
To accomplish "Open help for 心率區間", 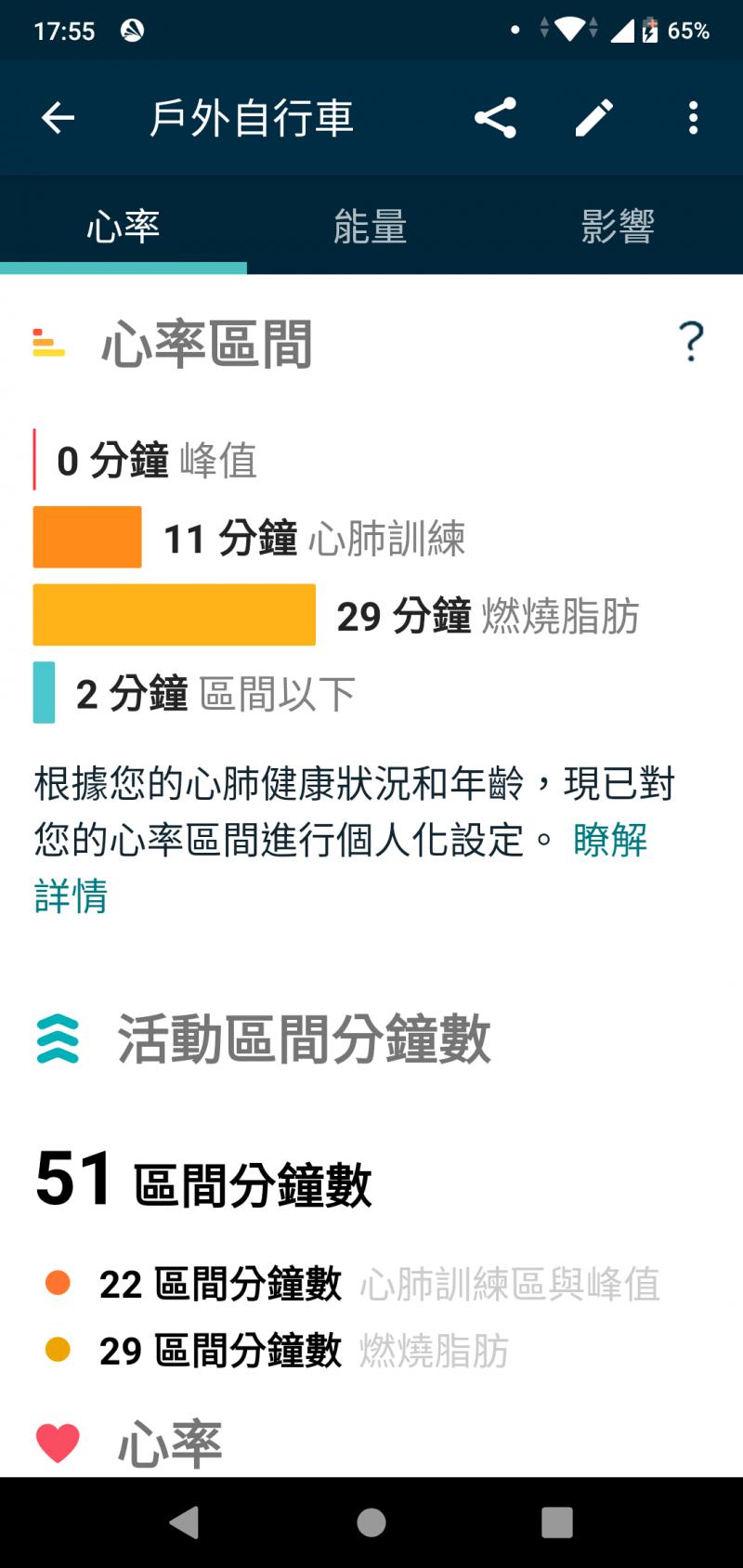I will (691, 342).
